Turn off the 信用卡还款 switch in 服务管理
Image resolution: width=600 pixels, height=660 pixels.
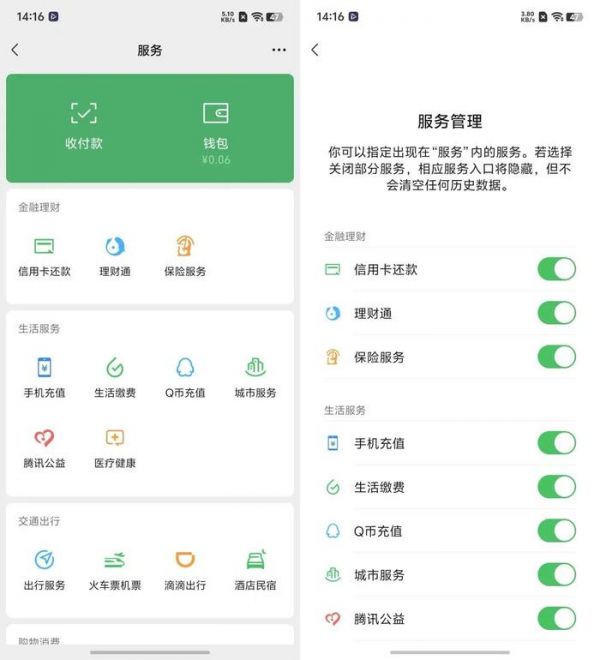coord(556,269)
